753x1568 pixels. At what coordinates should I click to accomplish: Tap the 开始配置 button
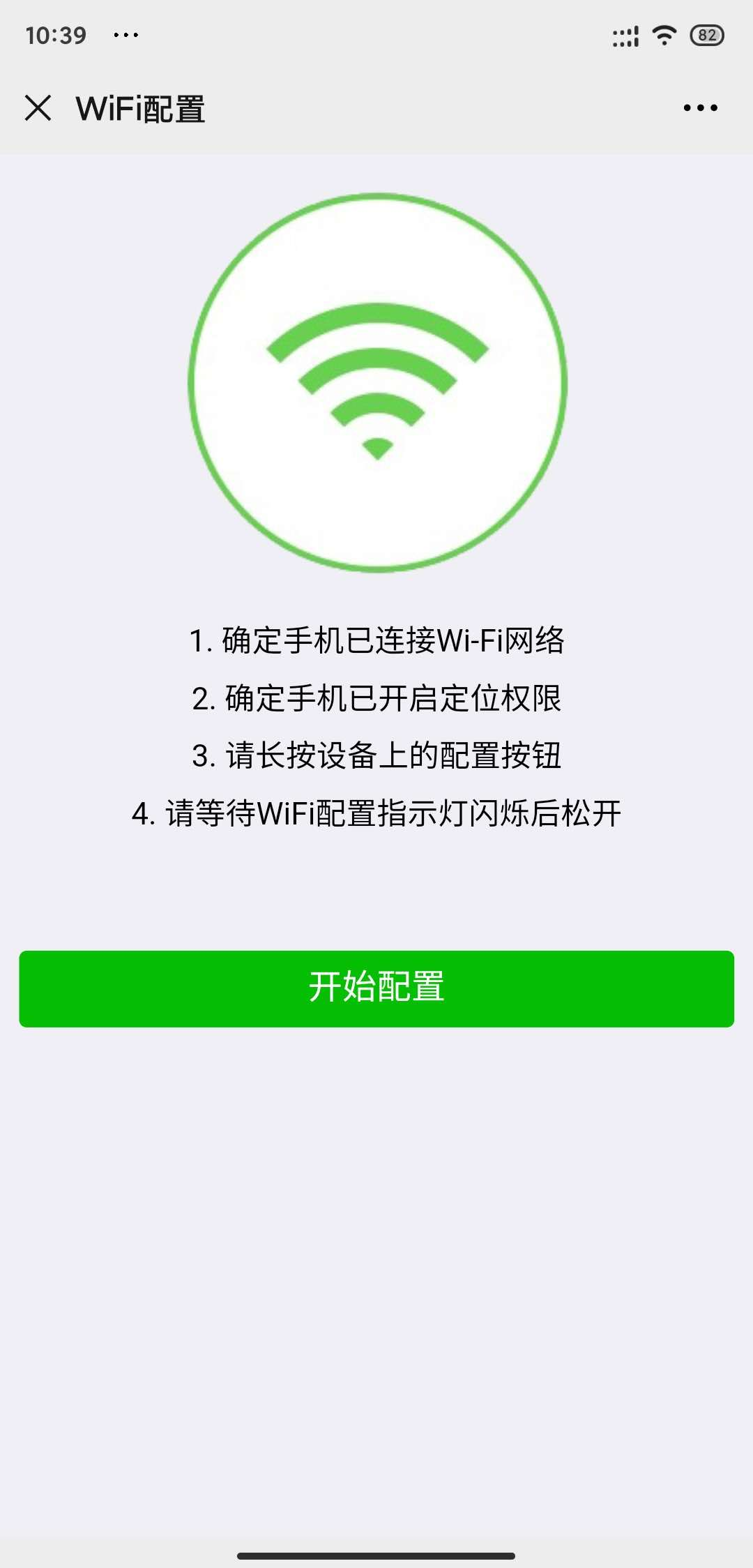point(376,988)
